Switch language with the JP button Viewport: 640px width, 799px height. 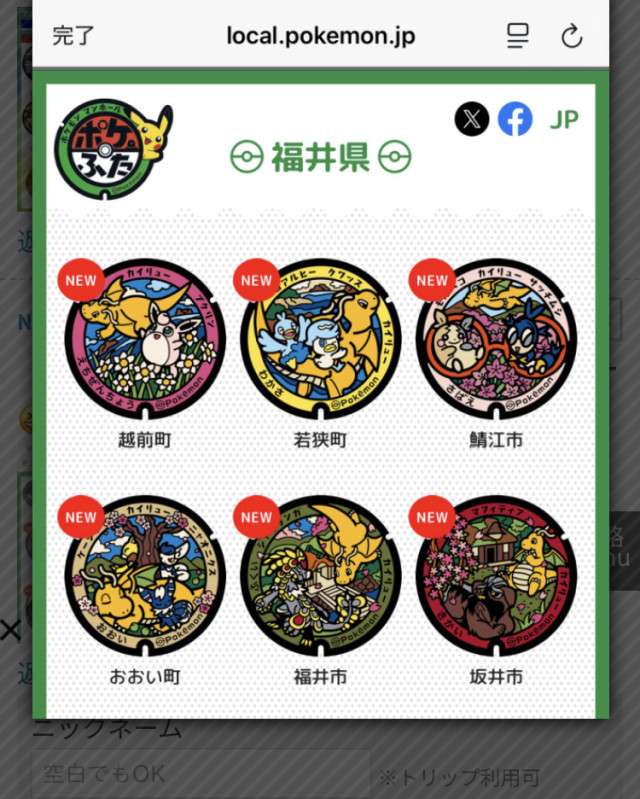pyautogui.click(x=564, y=120)
